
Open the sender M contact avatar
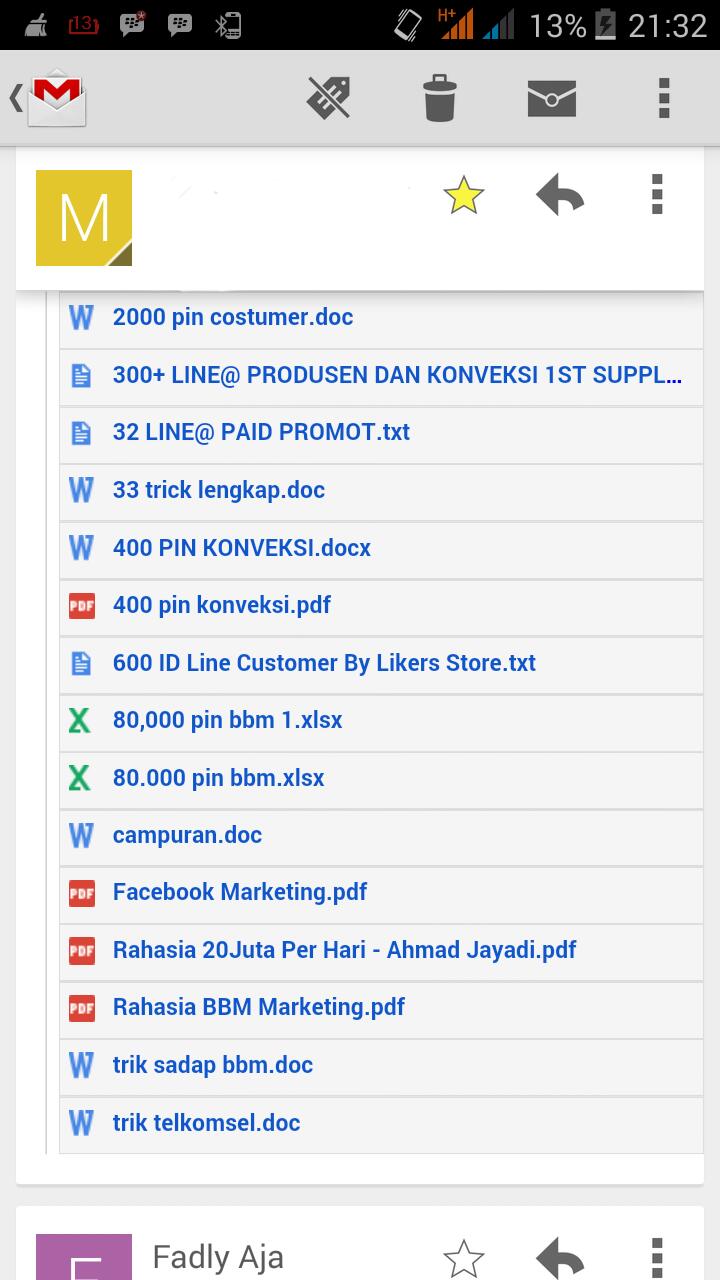pyautogui.click(x=84, y=218)
